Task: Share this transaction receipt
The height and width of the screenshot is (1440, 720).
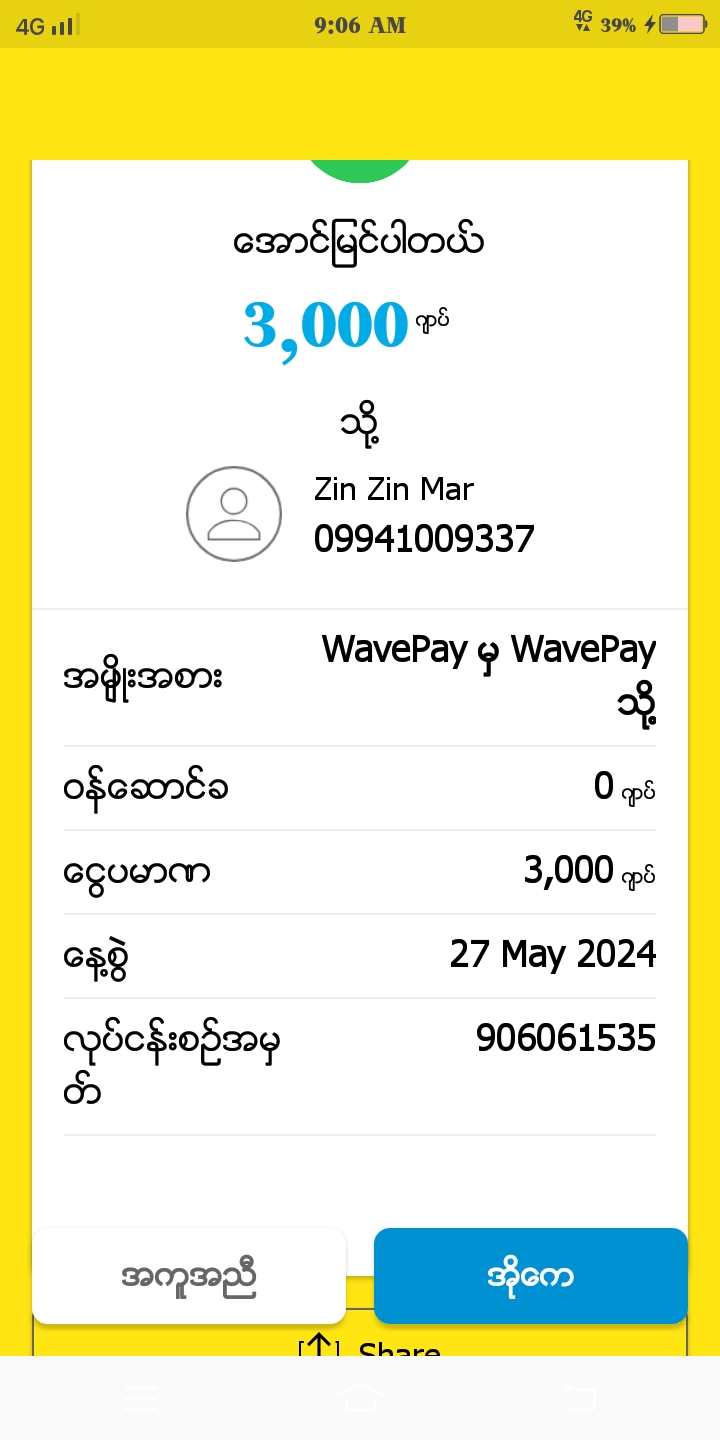Action: coord(368,1346)
